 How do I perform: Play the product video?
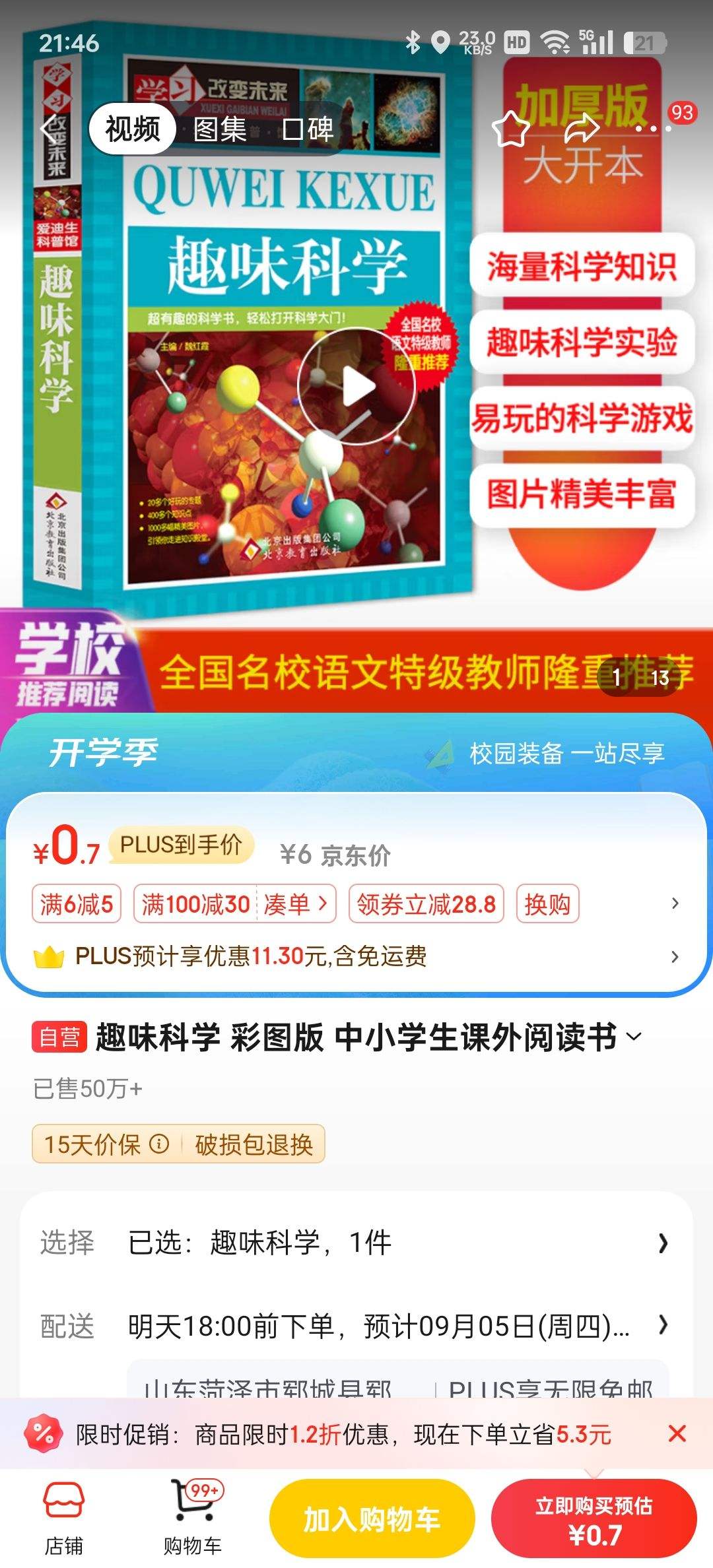coord(356,386)
